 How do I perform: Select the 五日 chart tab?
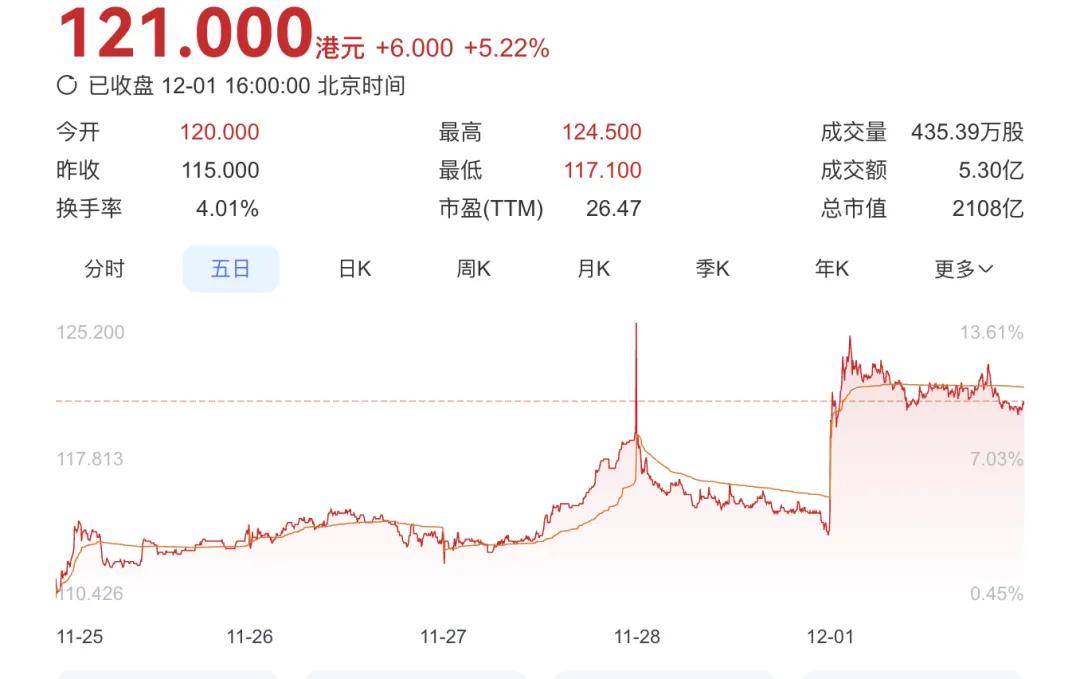click(230, 269)
